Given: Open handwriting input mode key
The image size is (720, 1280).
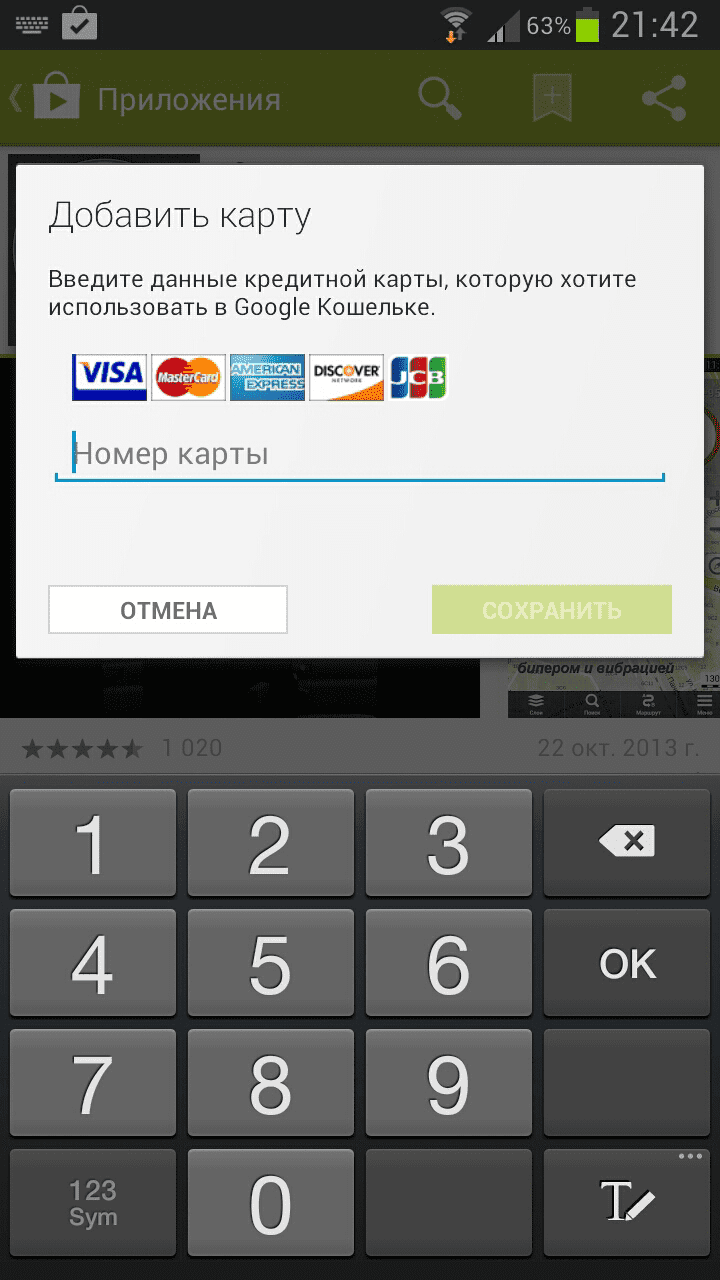Looking at the screenshot, I should tap(627, 1203).
